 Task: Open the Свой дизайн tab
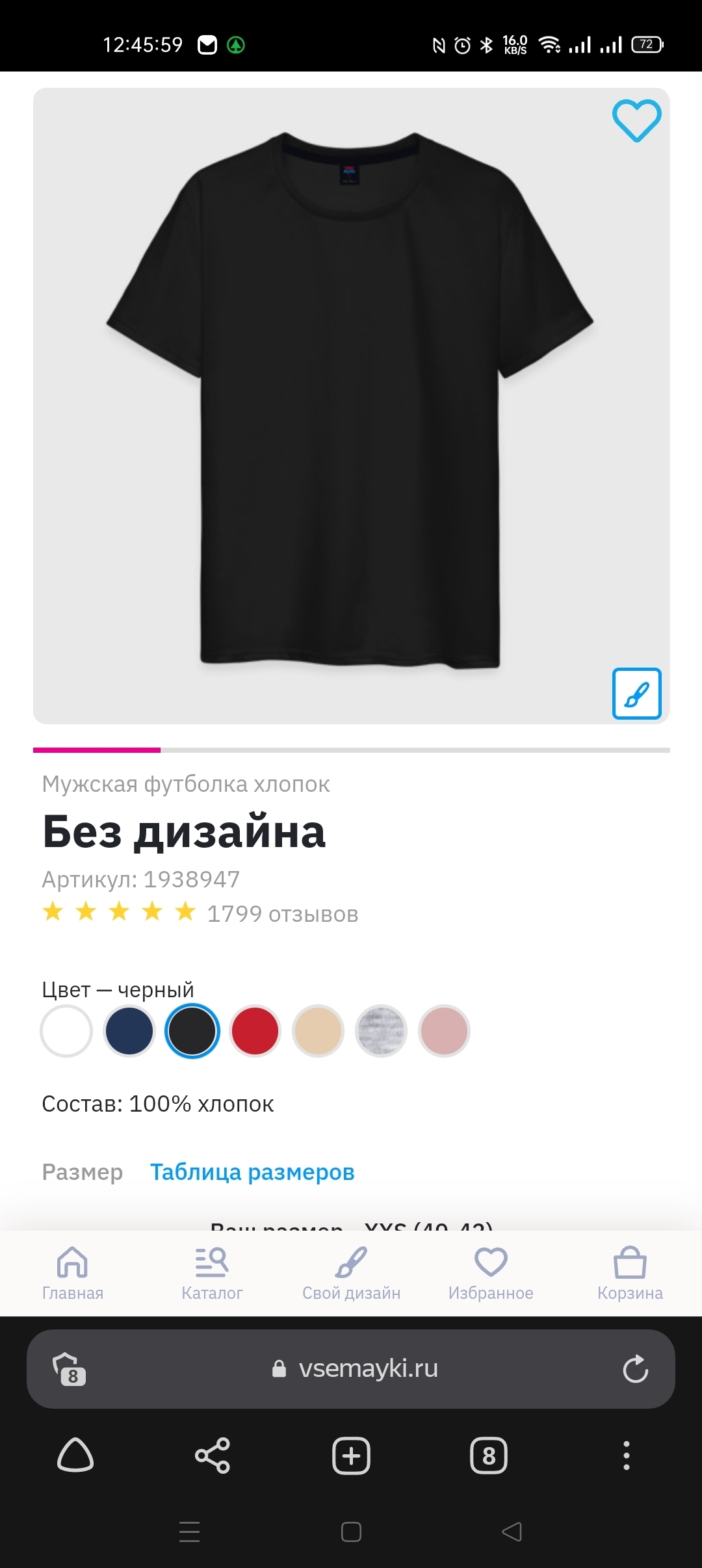pyautogui.click(x=351, y=1273)
